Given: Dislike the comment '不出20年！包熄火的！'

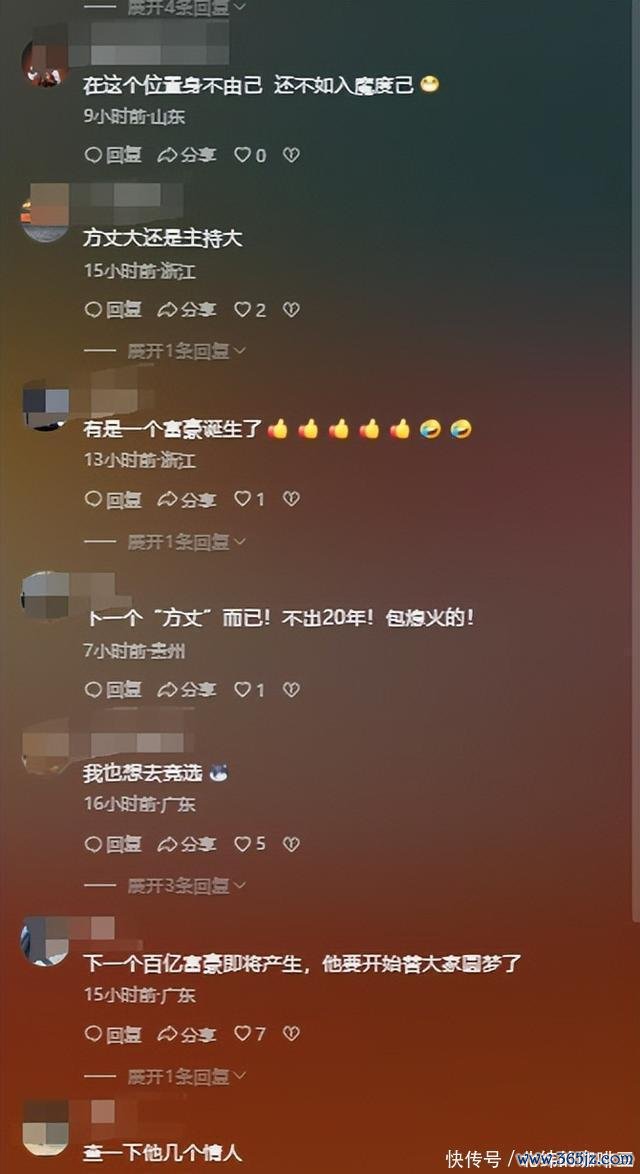Looking at the screenshot, I should [291, 689].
